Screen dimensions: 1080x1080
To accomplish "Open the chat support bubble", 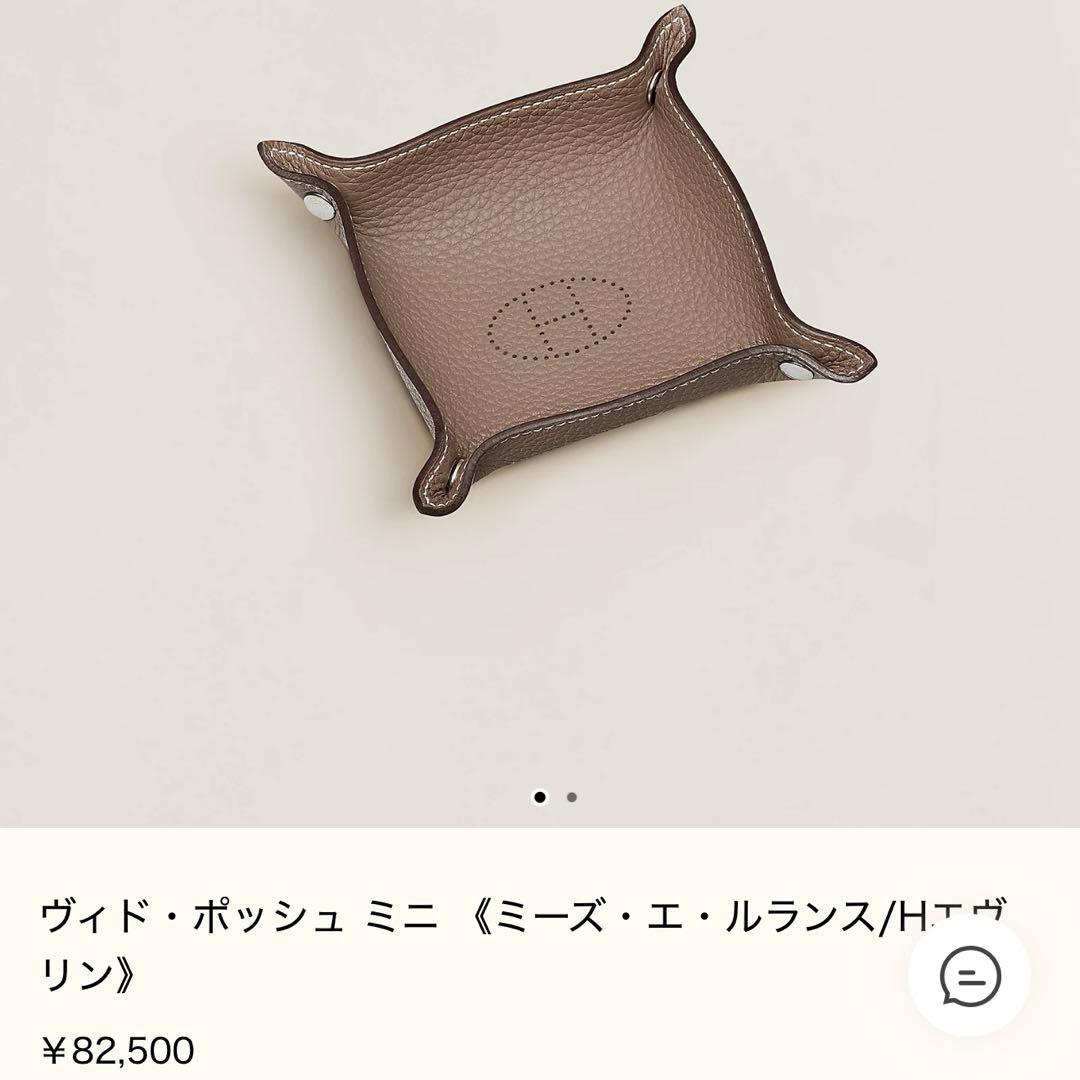I will (x=969, y=974).
